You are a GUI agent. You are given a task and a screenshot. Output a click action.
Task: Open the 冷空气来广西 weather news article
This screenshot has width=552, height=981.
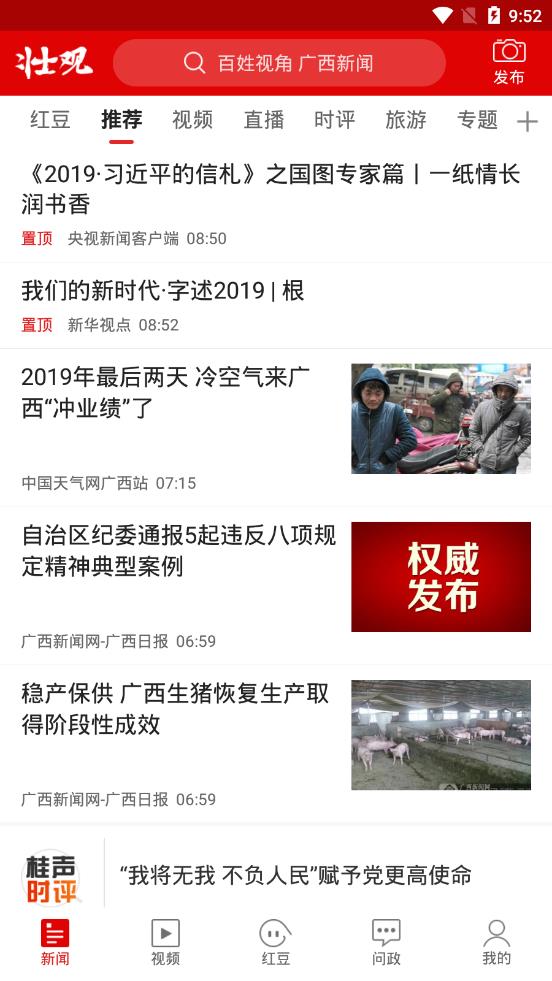pos(276,428)
